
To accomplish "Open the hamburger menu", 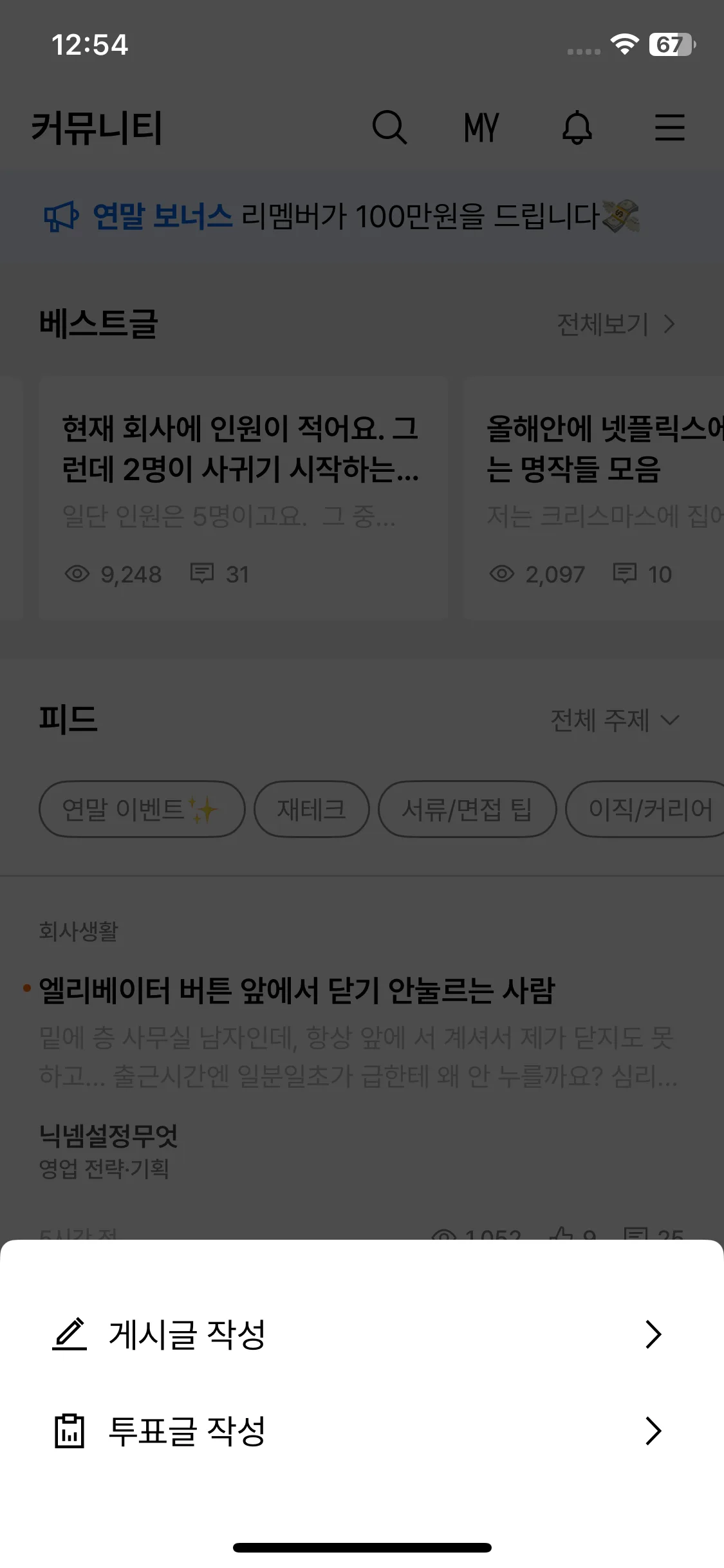I will pyautogui.click(x=670, y=127).
